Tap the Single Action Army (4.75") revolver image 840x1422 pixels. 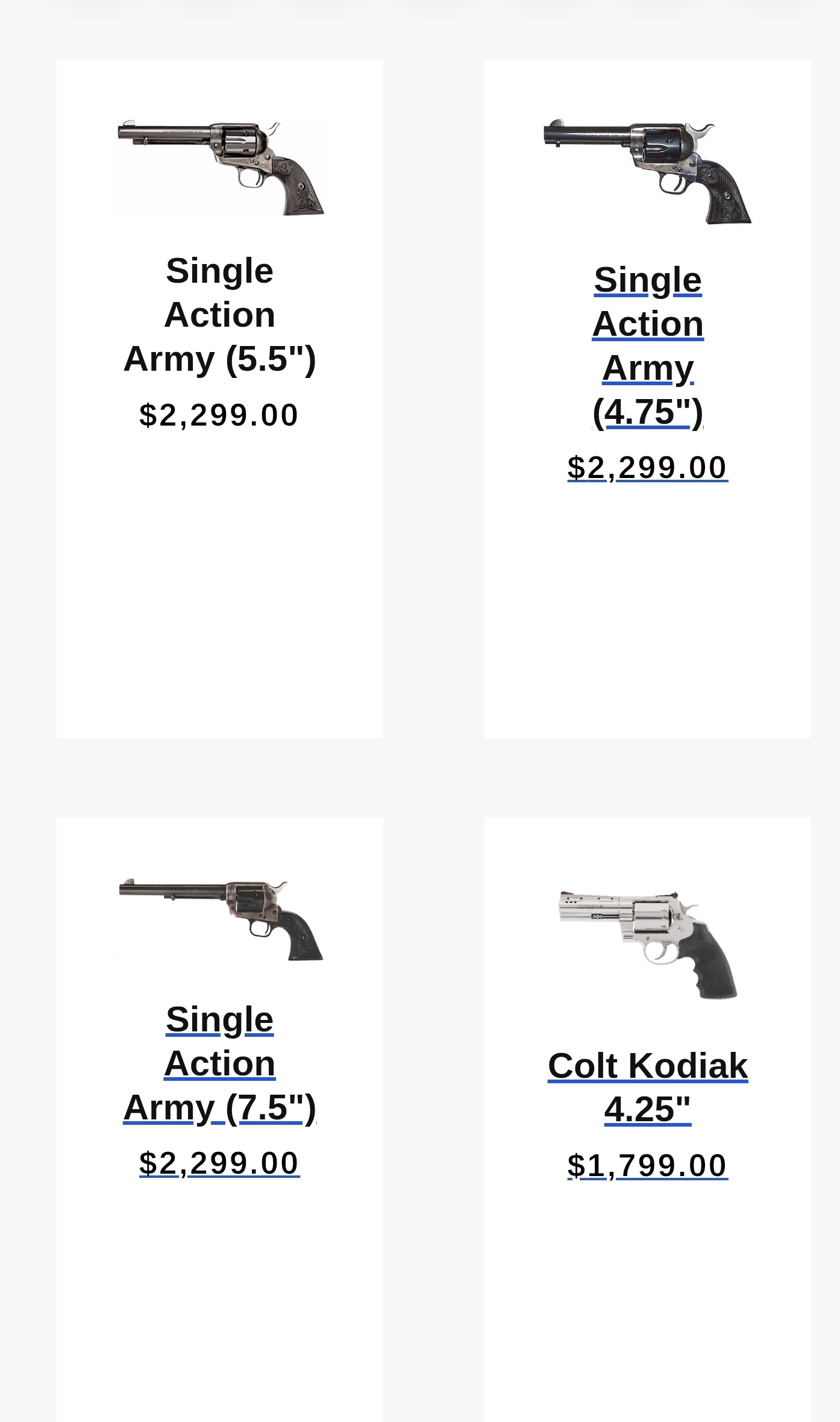coord(647,171)
